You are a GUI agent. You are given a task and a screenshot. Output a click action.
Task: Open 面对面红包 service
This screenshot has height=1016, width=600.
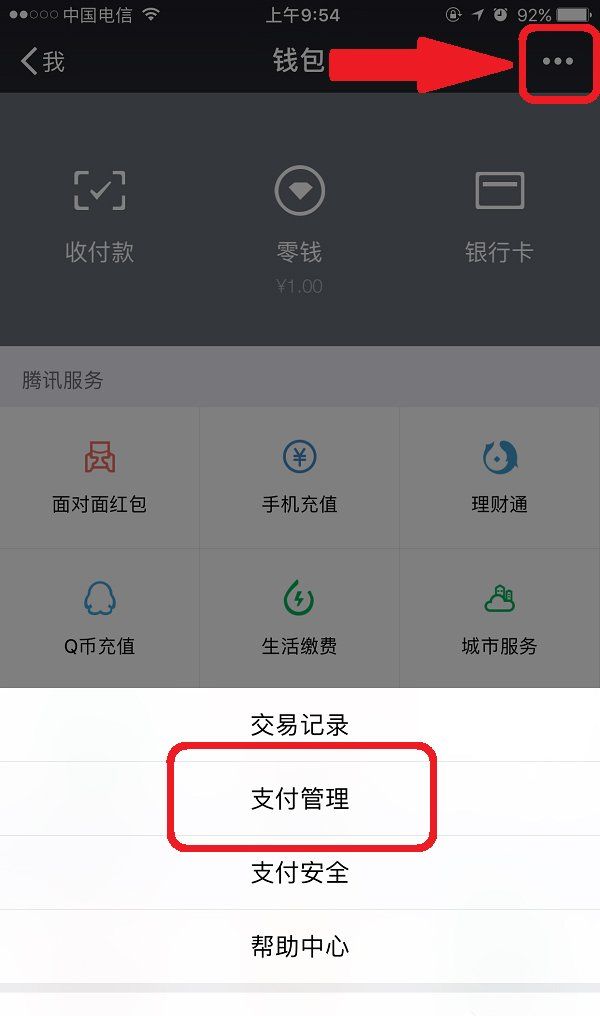point(99,477)
